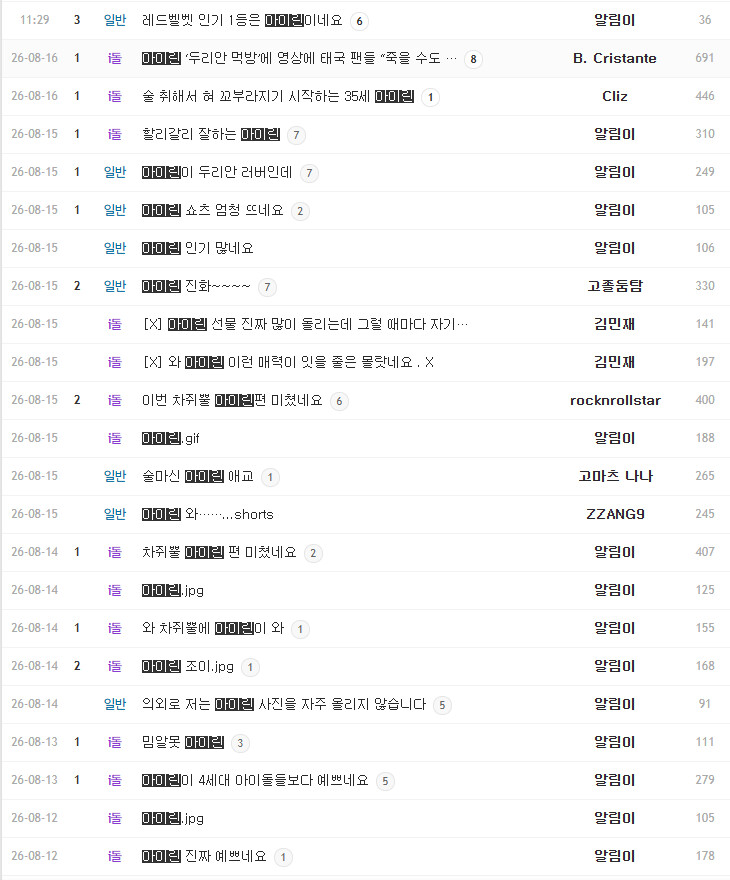Open the 진화~~~~ post

pos(196,286)
